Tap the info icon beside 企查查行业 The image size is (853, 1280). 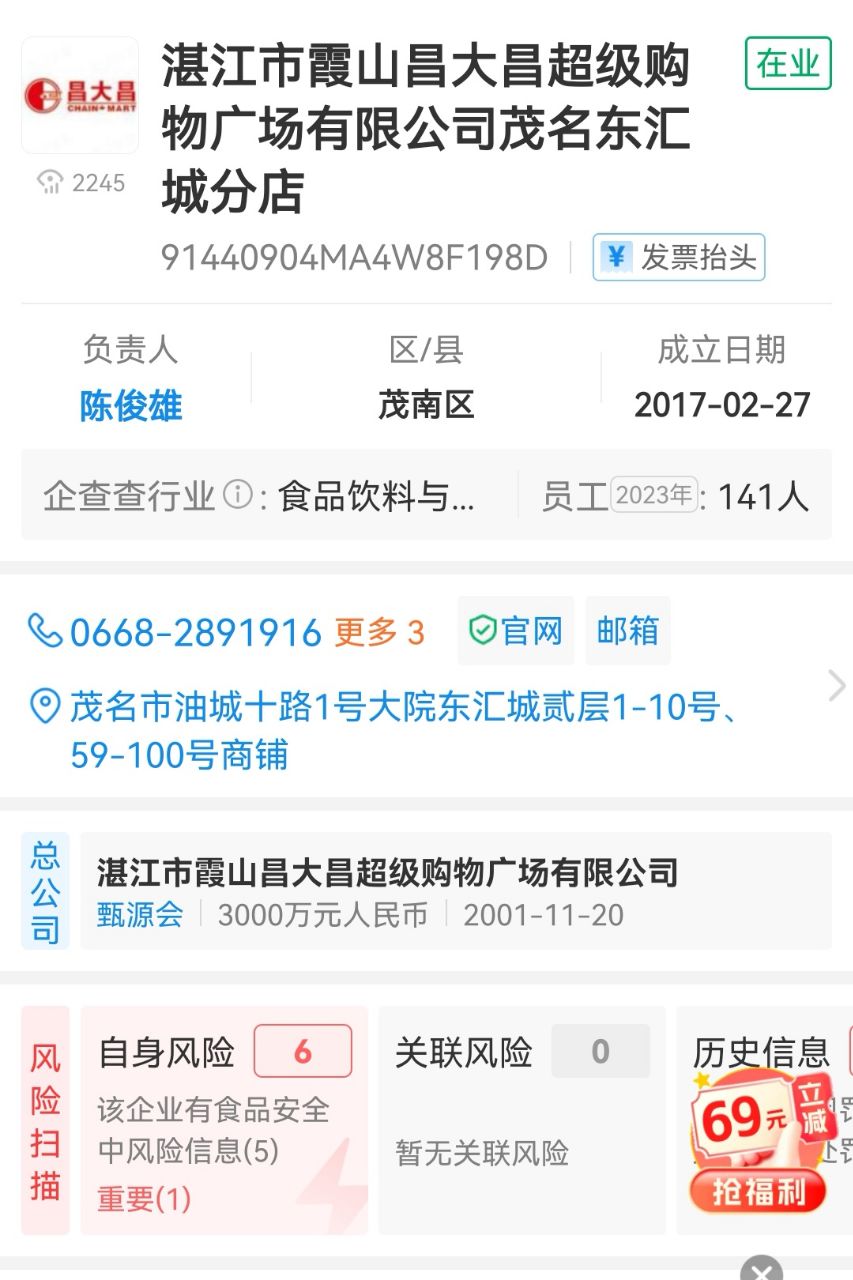(237, 495)
